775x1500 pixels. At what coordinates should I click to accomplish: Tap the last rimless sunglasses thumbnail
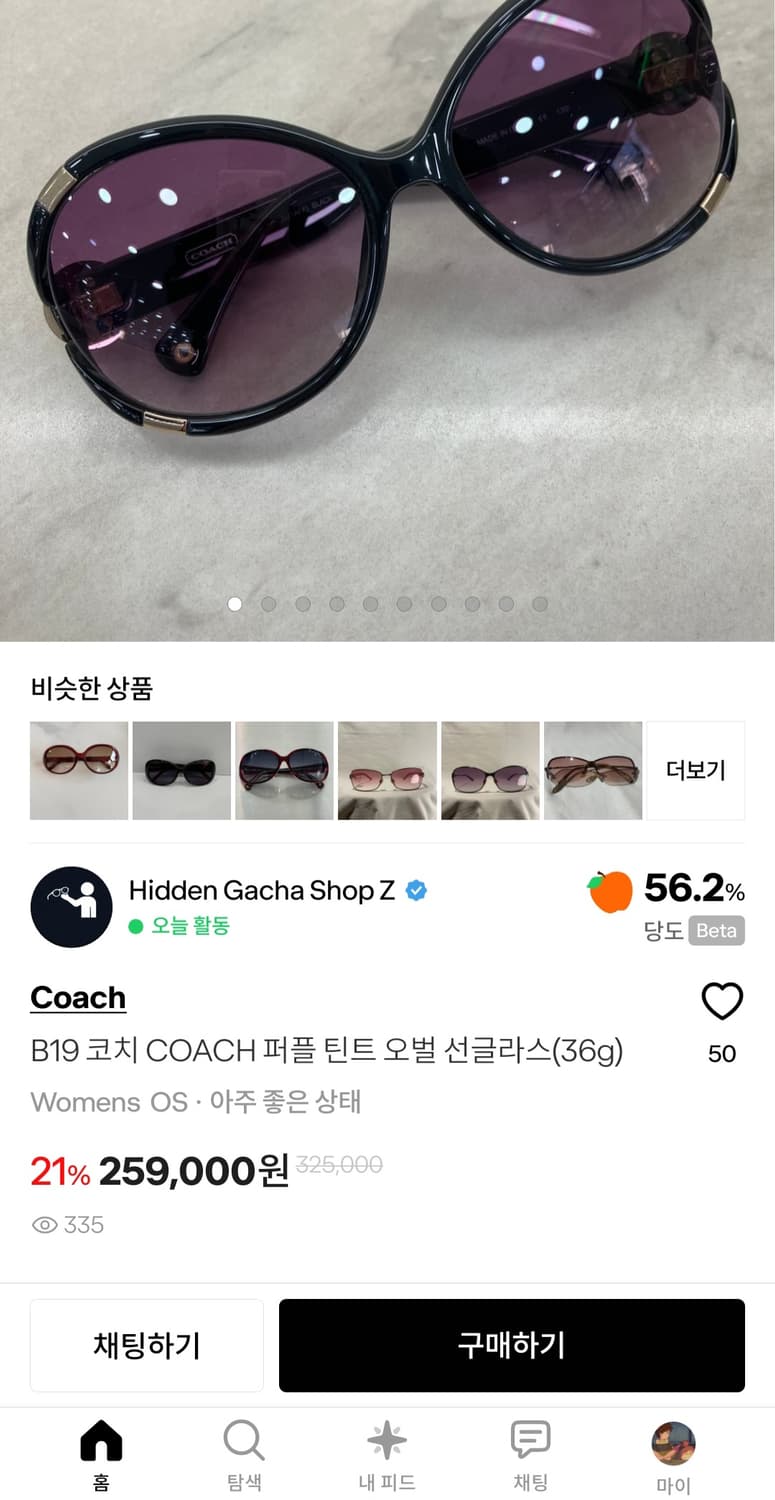coord(592,770)
